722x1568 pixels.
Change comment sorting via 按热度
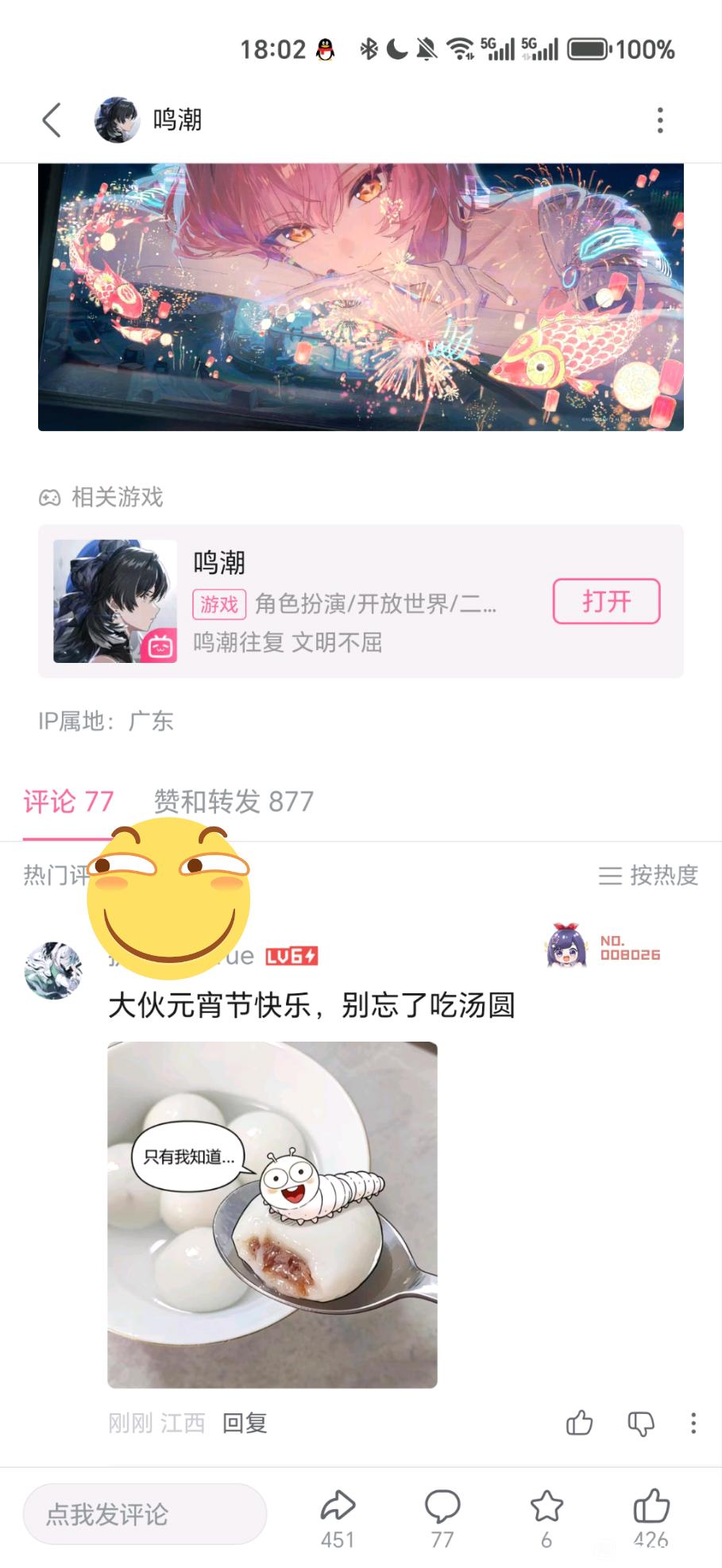(648, 875)
